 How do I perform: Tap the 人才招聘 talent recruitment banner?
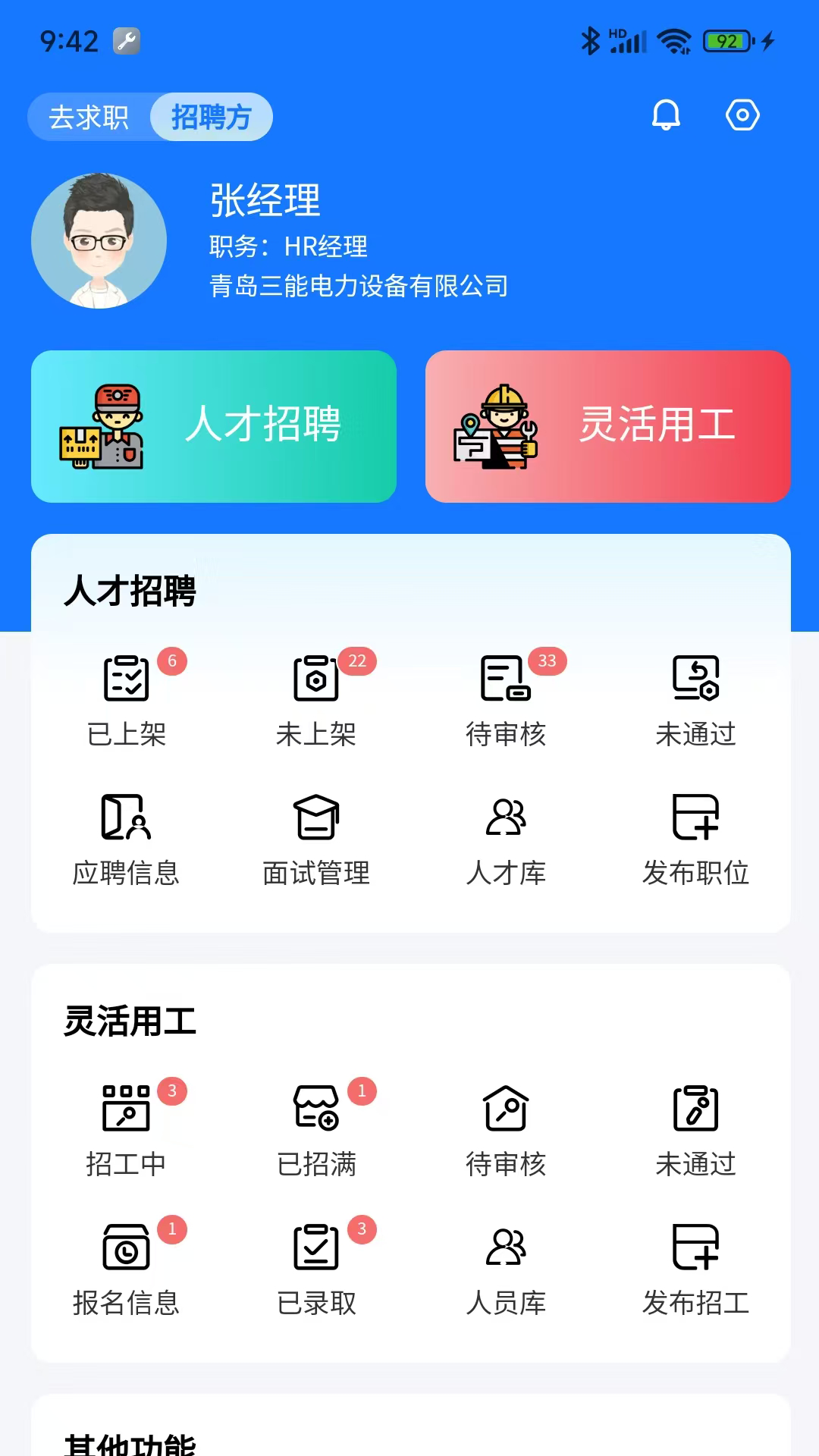click(215, 426)
